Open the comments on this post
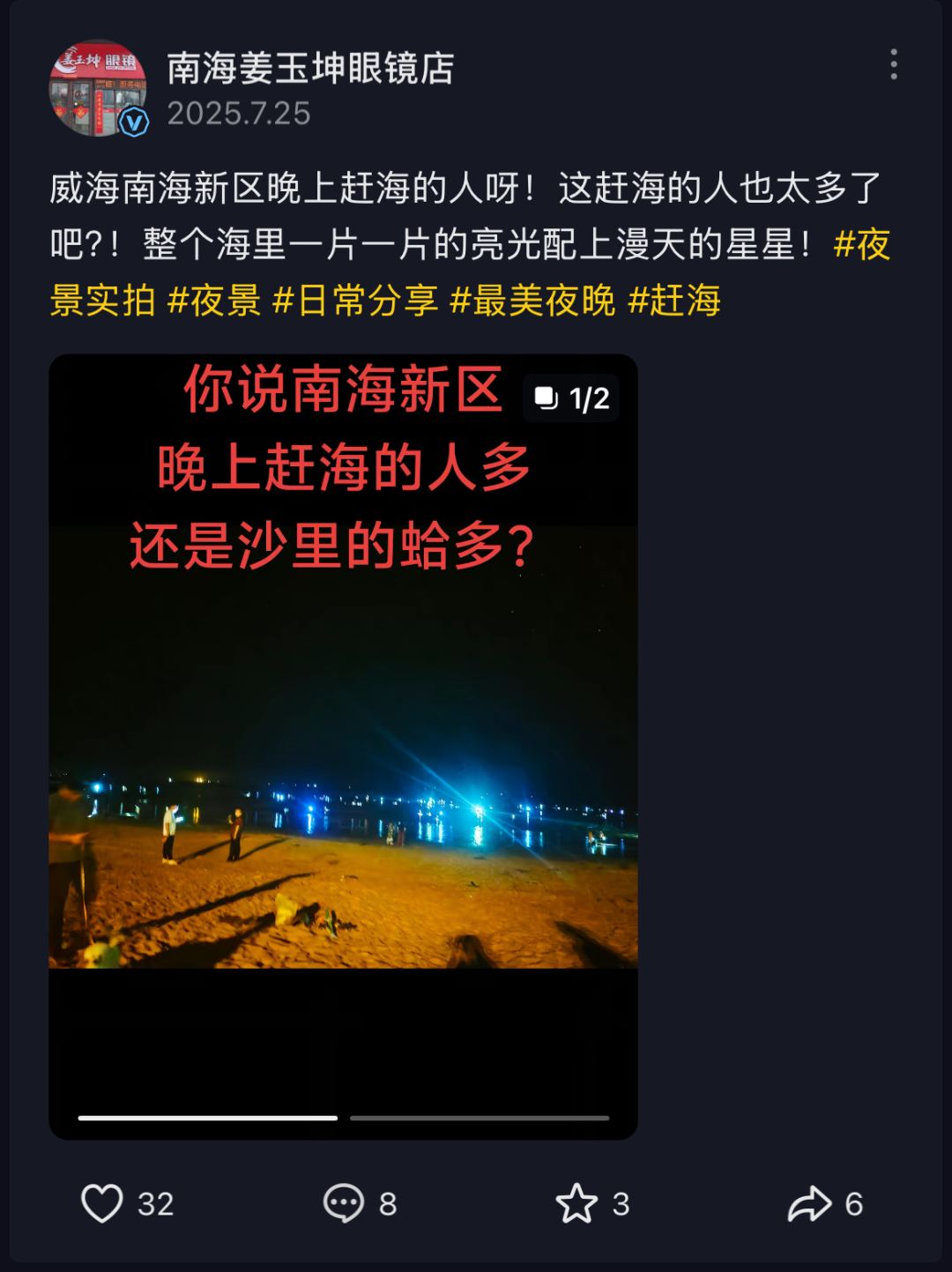 click(344, 1203)
